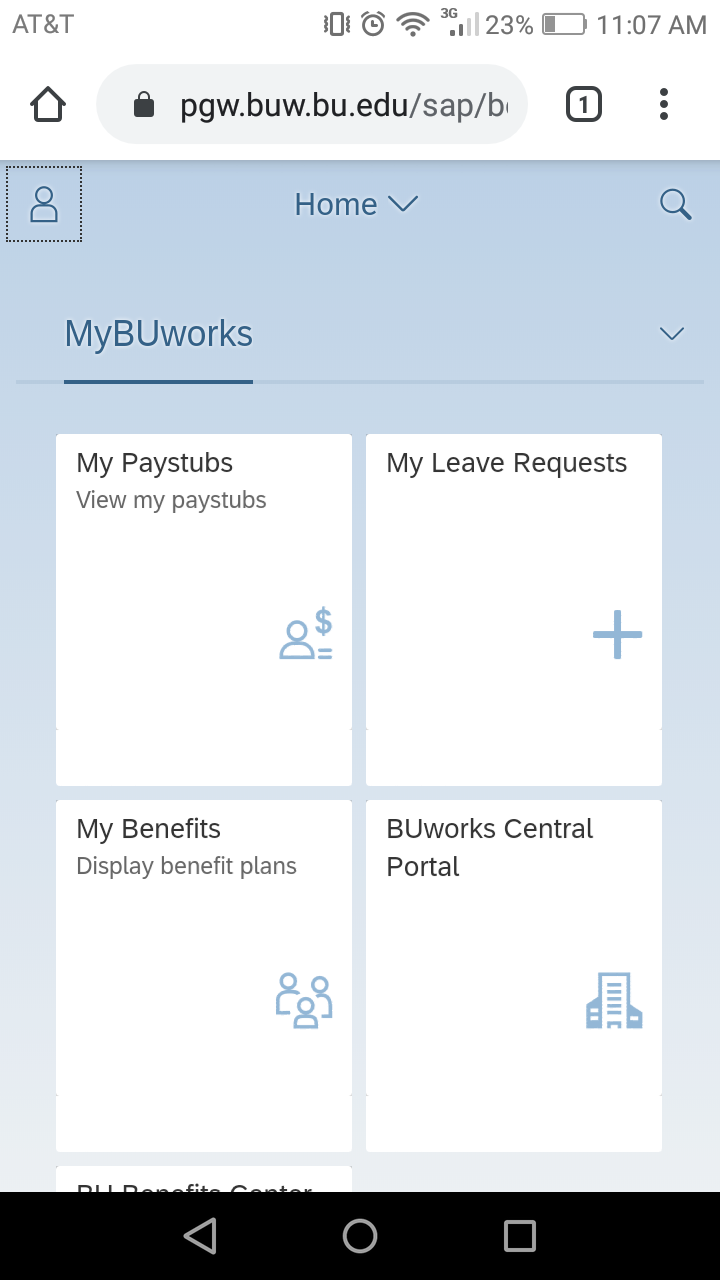Viewport: 720px width, 1280px height.
Task: Open the browser tab switcher
Action: click(x=584, y=105)
